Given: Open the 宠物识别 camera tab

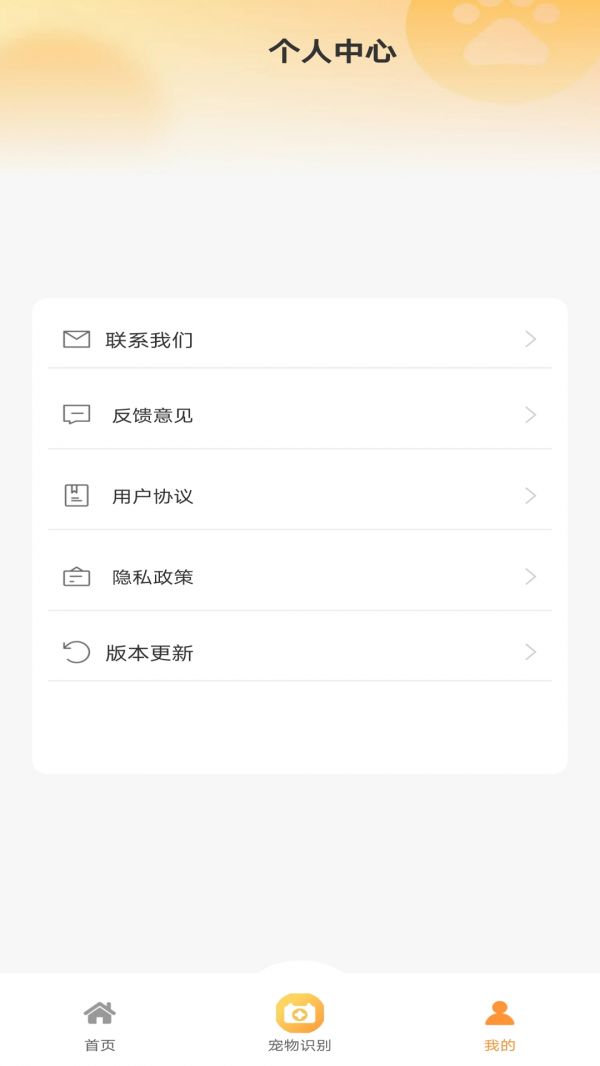Looking at the screenshot, I should (300, 1022).
